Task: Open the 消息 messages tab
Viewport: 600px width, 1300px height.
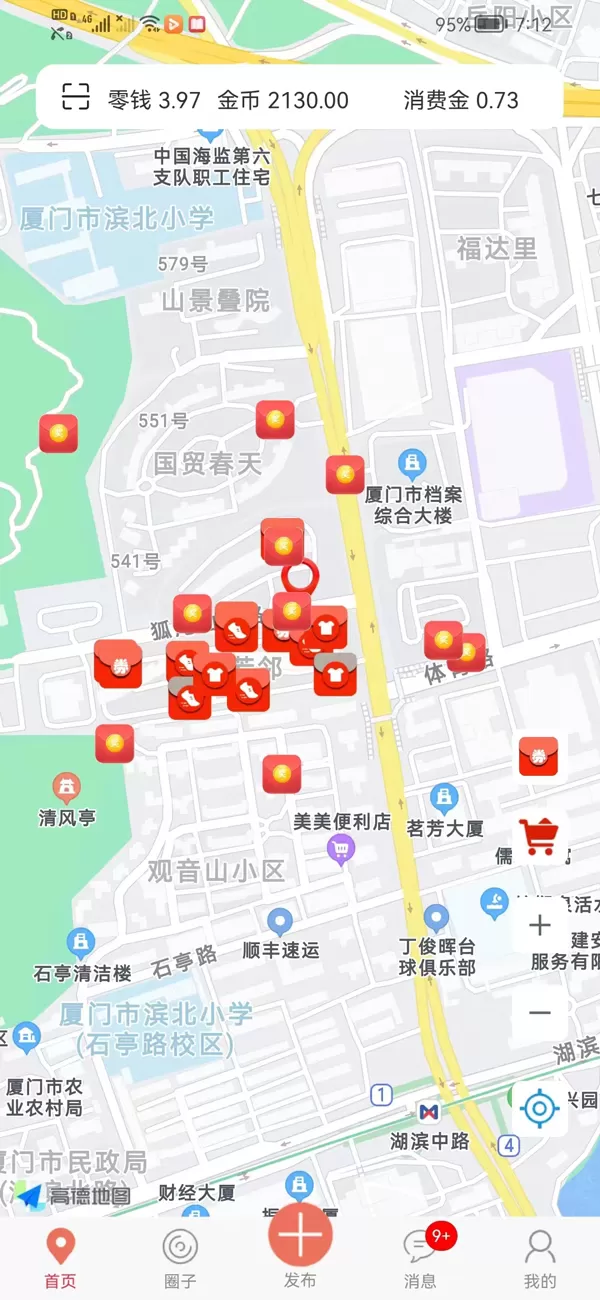Action: 420,1257
